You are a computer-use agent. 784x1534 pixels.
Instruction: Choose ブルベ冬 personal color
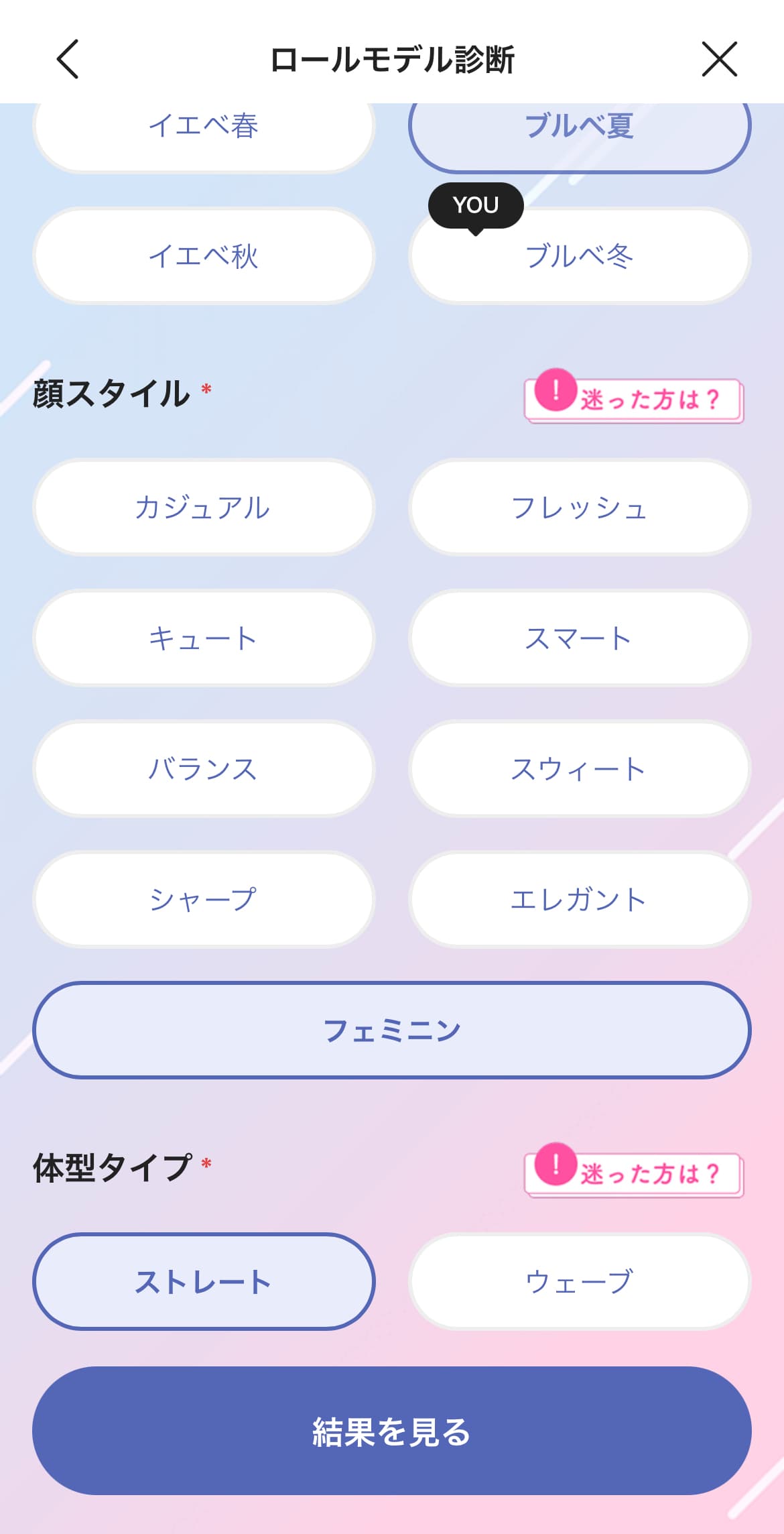coord(580,257)
